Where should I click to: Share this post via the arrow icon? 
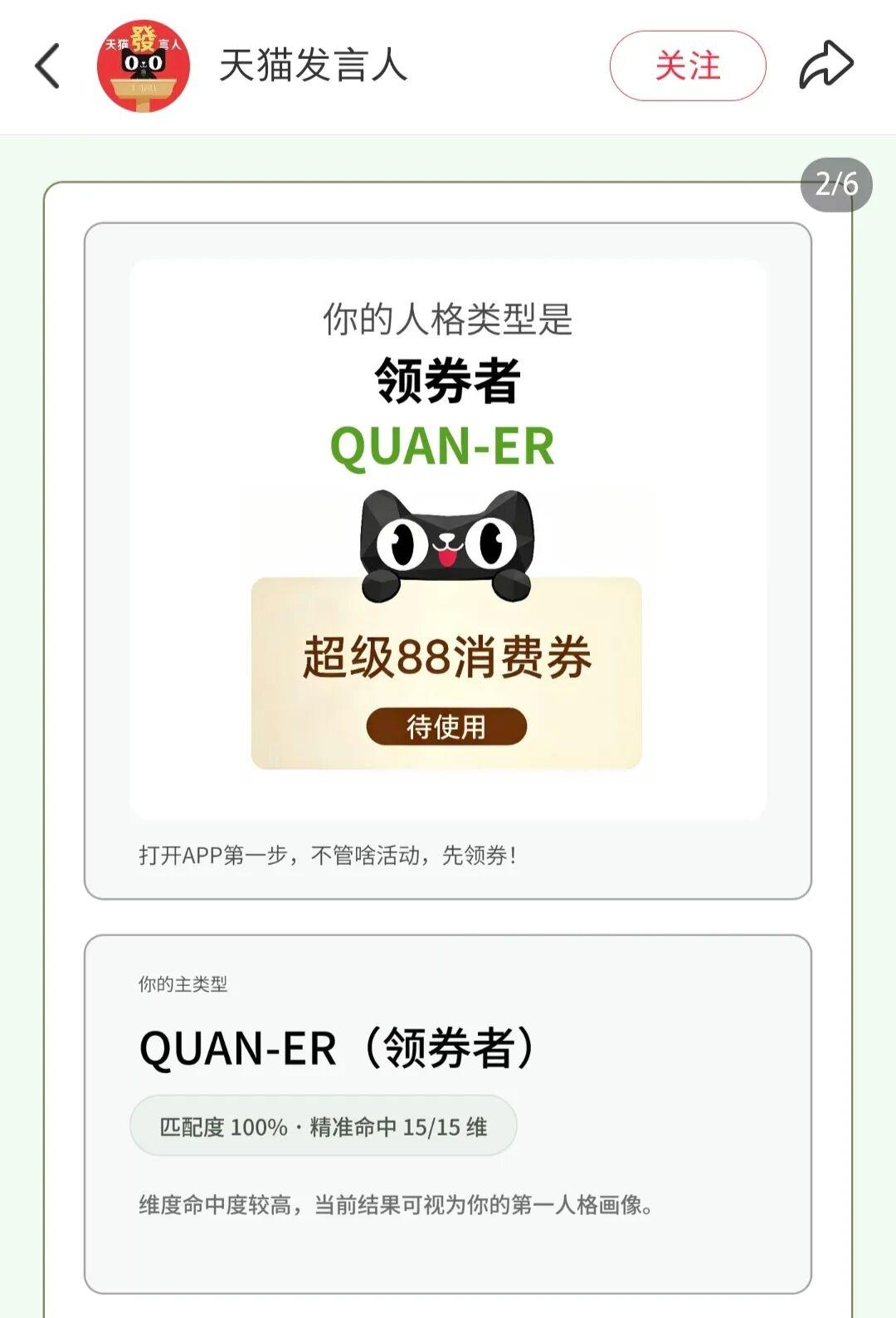[826, 66]
